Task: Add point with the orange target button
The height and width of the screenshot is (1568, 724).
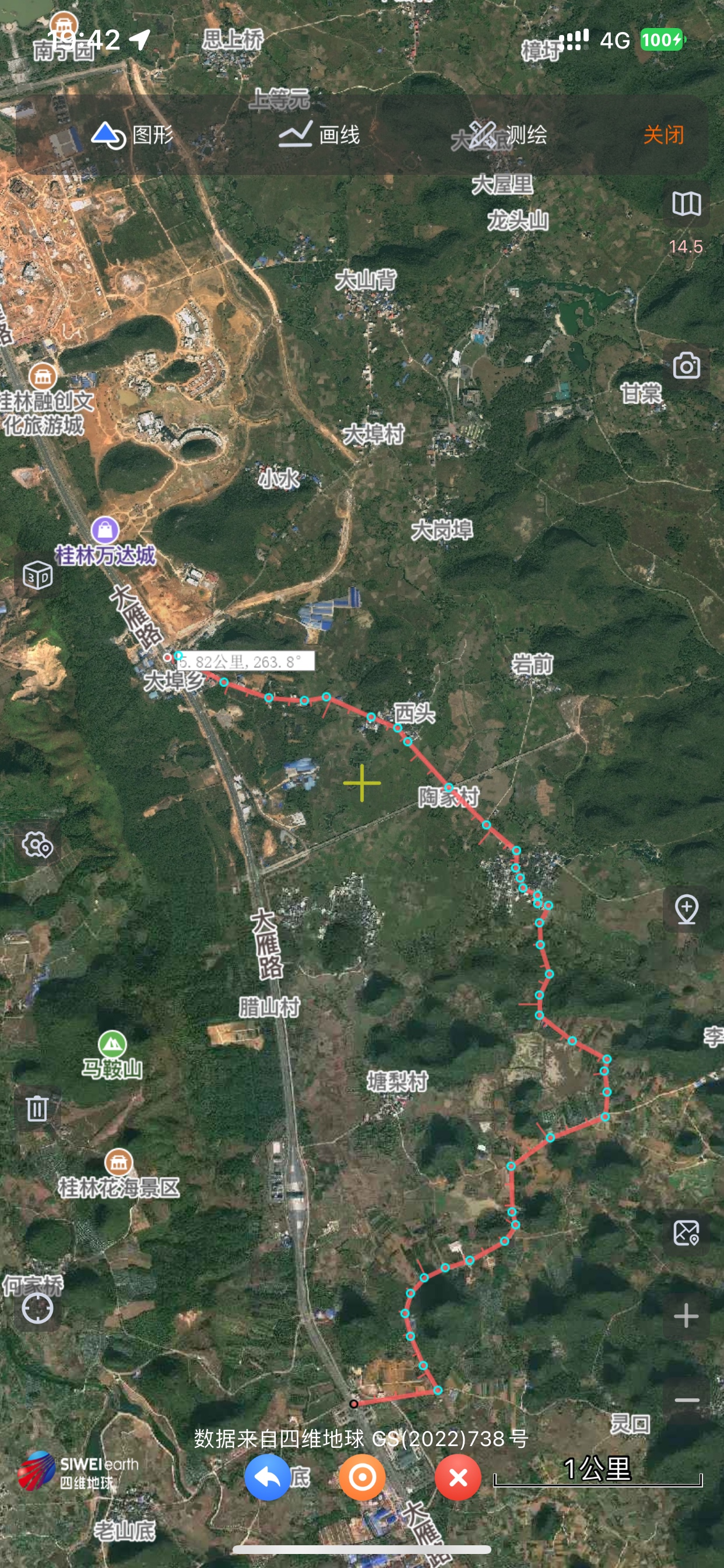Action: pyautogui.click(x=362, y=1478)
